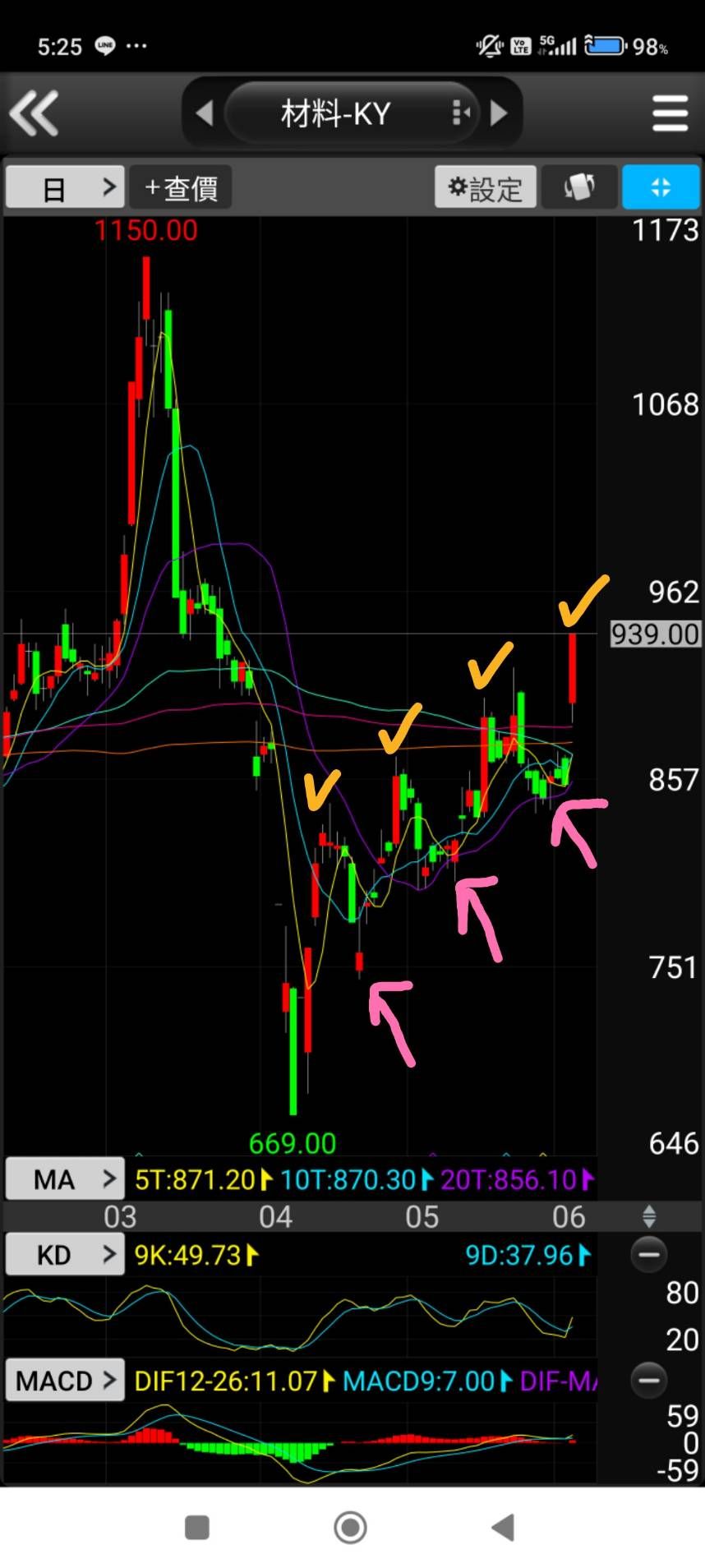Go back with the double-arrow icon

coord(34,113)
